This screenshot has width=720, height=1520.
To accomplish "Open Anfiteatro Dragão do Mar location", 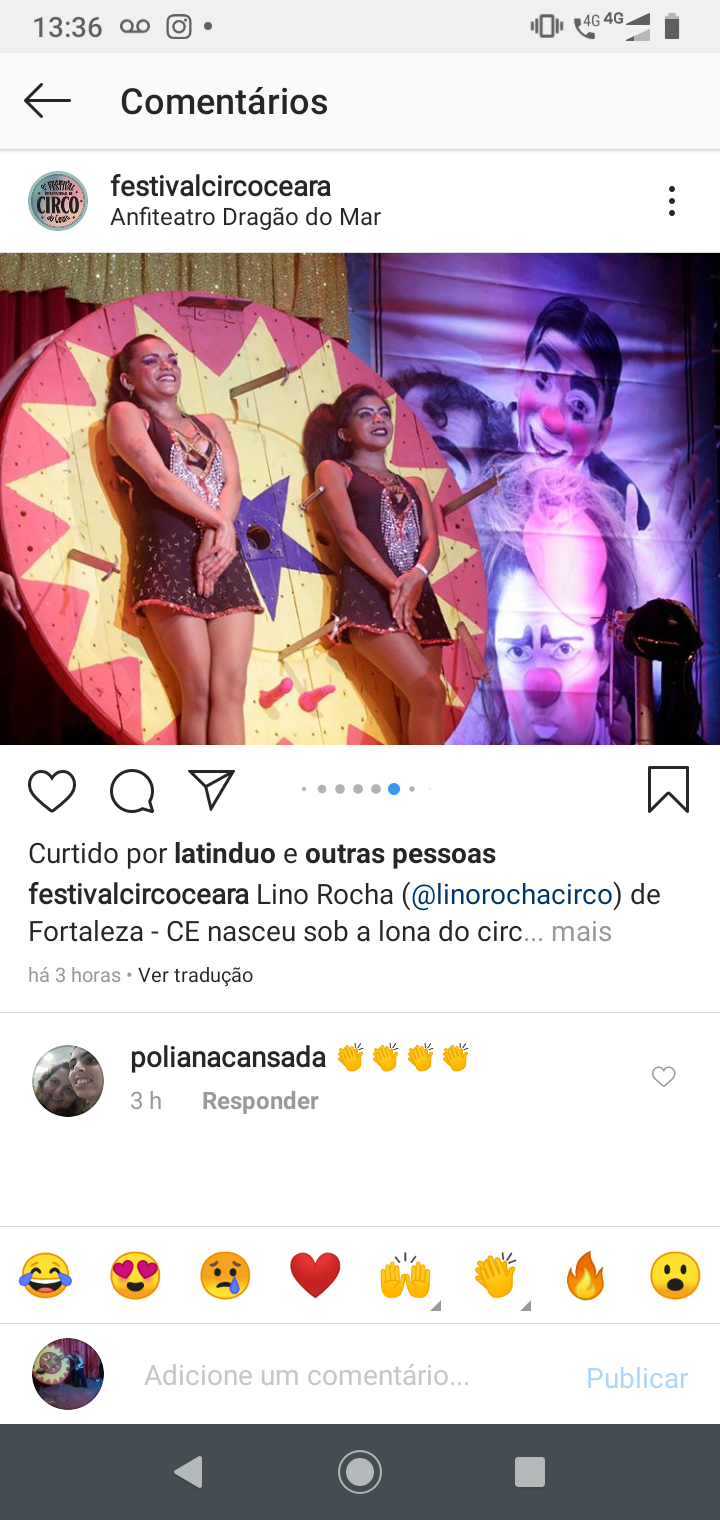I will 245,217.
